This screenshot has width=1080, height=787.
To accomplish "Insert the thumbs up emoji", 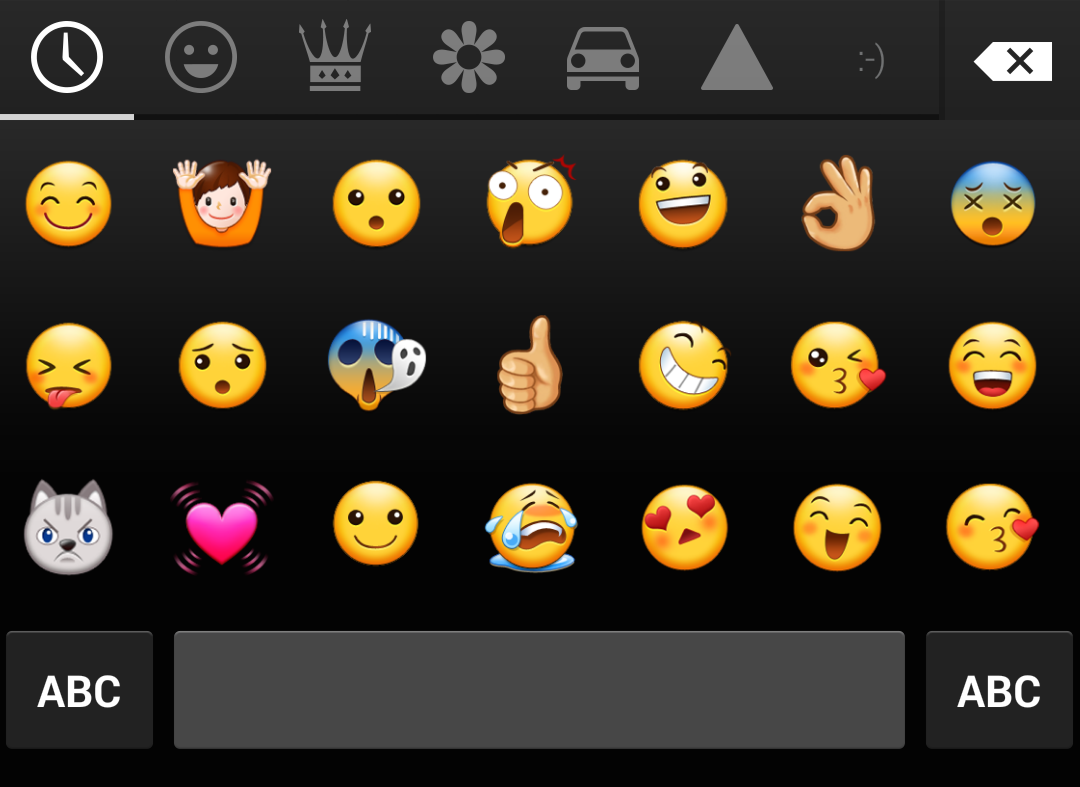I will (530, 365).
